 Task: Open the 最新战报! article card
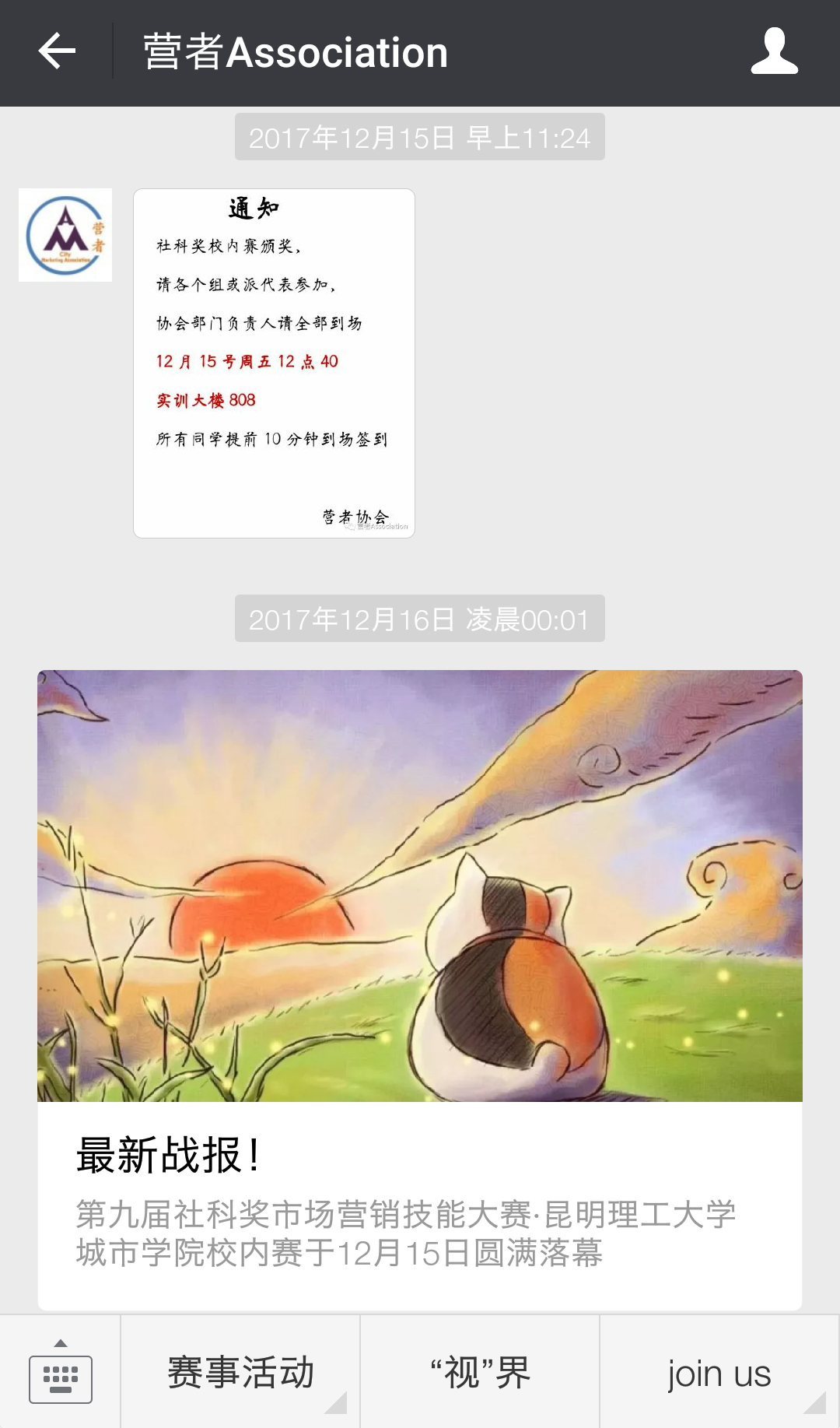click(x=420, y=988)
